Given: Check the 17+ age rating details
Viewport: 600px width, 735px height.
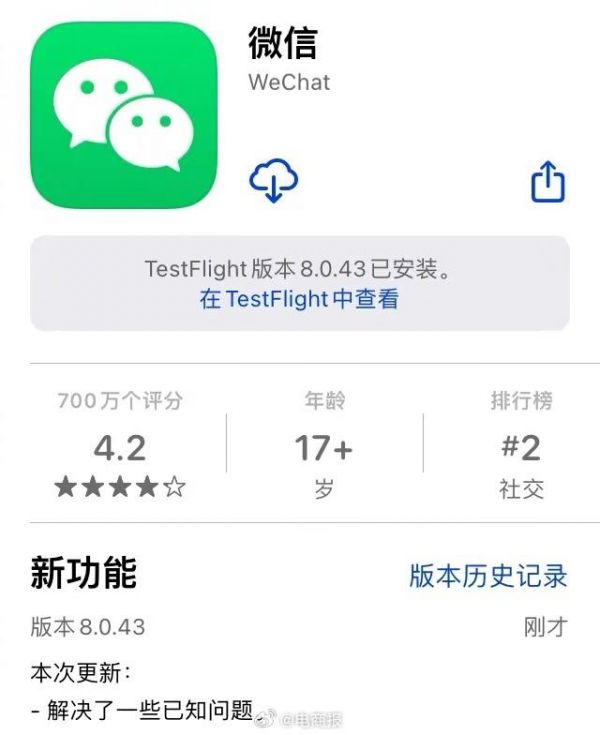Looking at the screenshot, I should coord(323,447).
